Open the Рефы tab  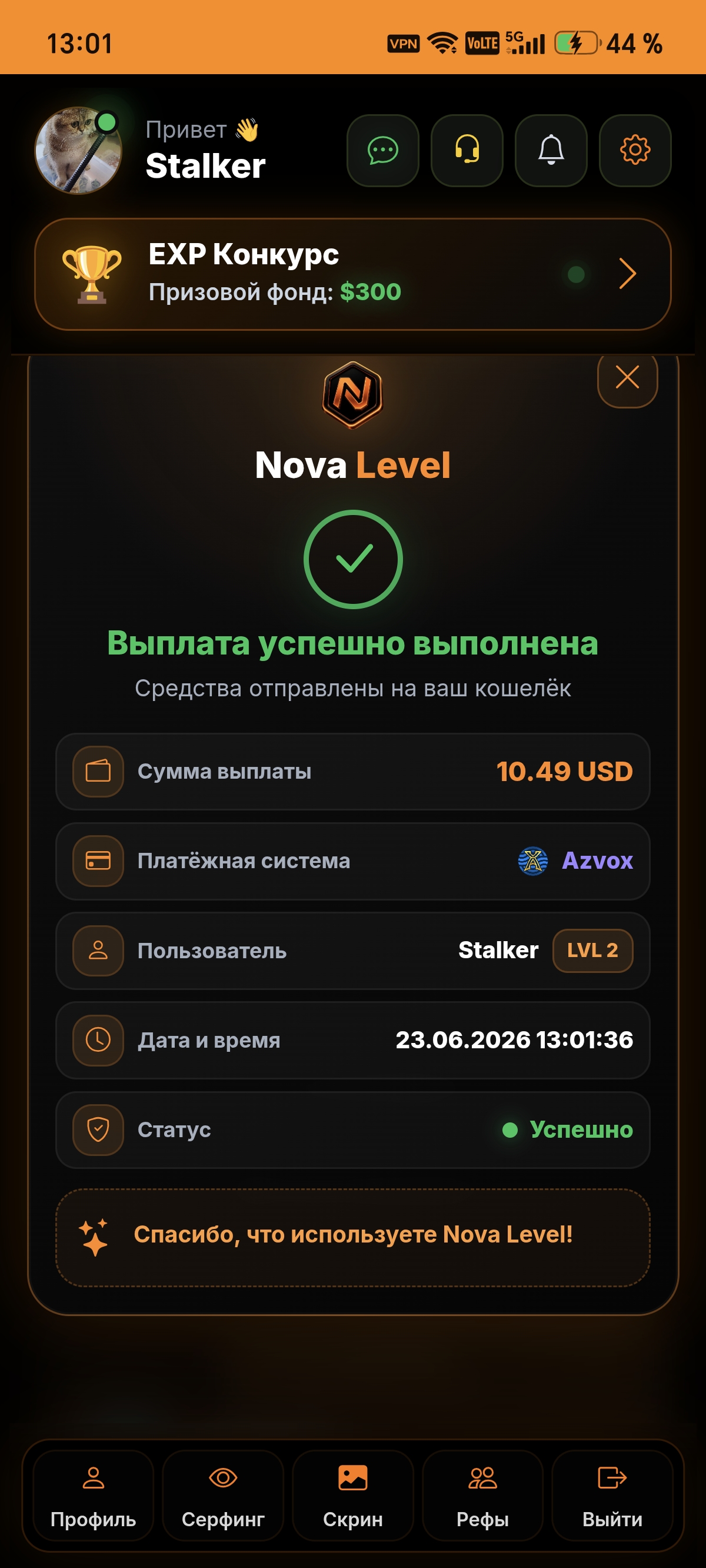[x=482, y=1495]
